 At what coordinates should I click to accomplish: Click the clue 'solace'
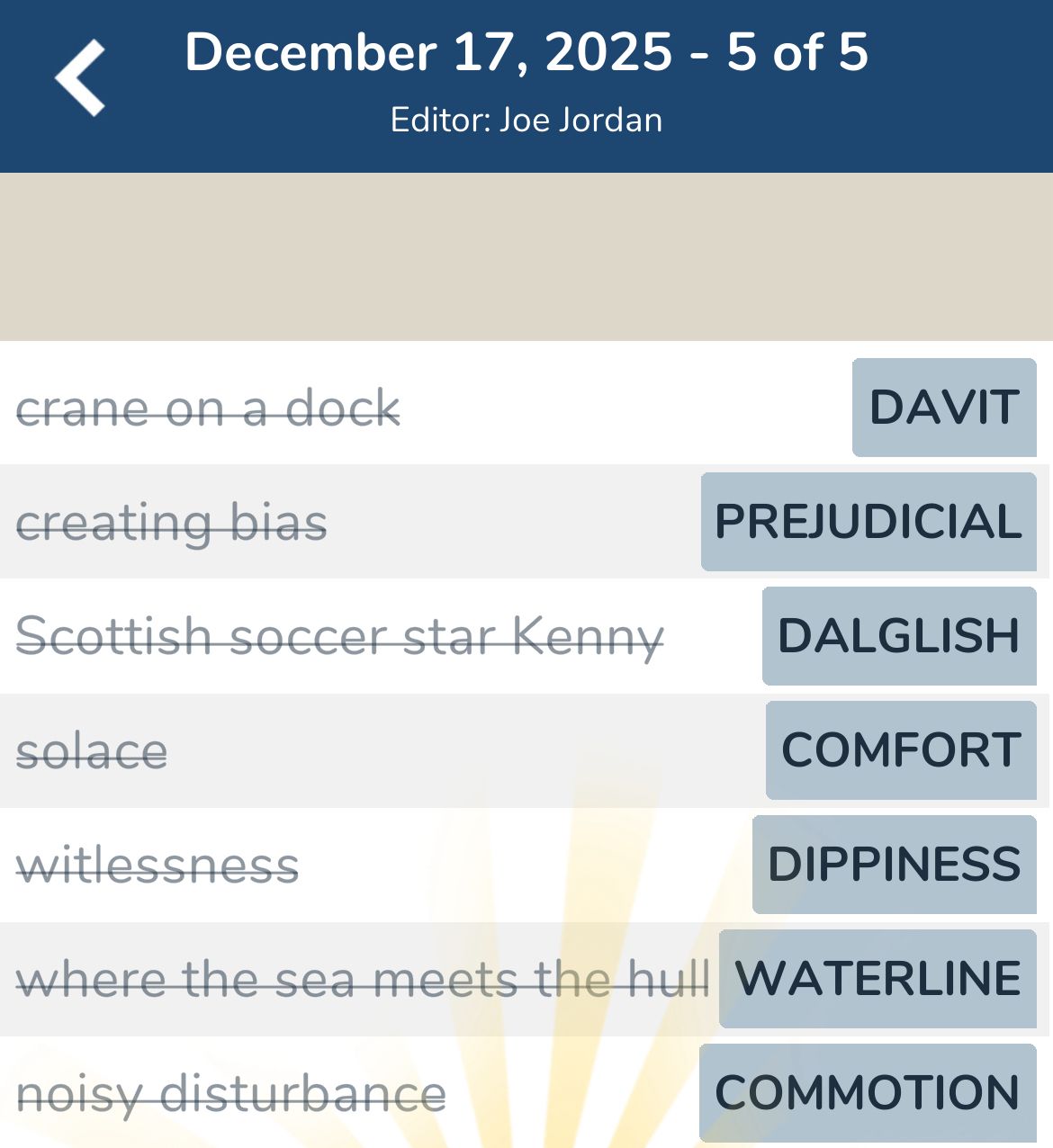pyautogui.click(x=93, y=749)
